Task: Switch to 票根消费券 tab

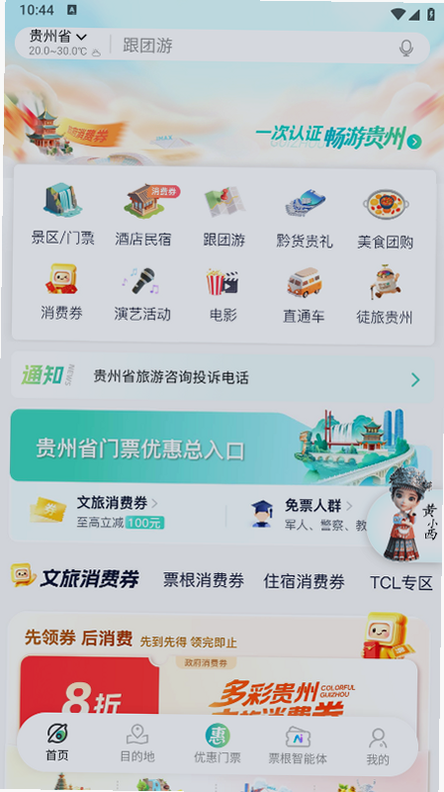Action: click(x=203, y=580)
